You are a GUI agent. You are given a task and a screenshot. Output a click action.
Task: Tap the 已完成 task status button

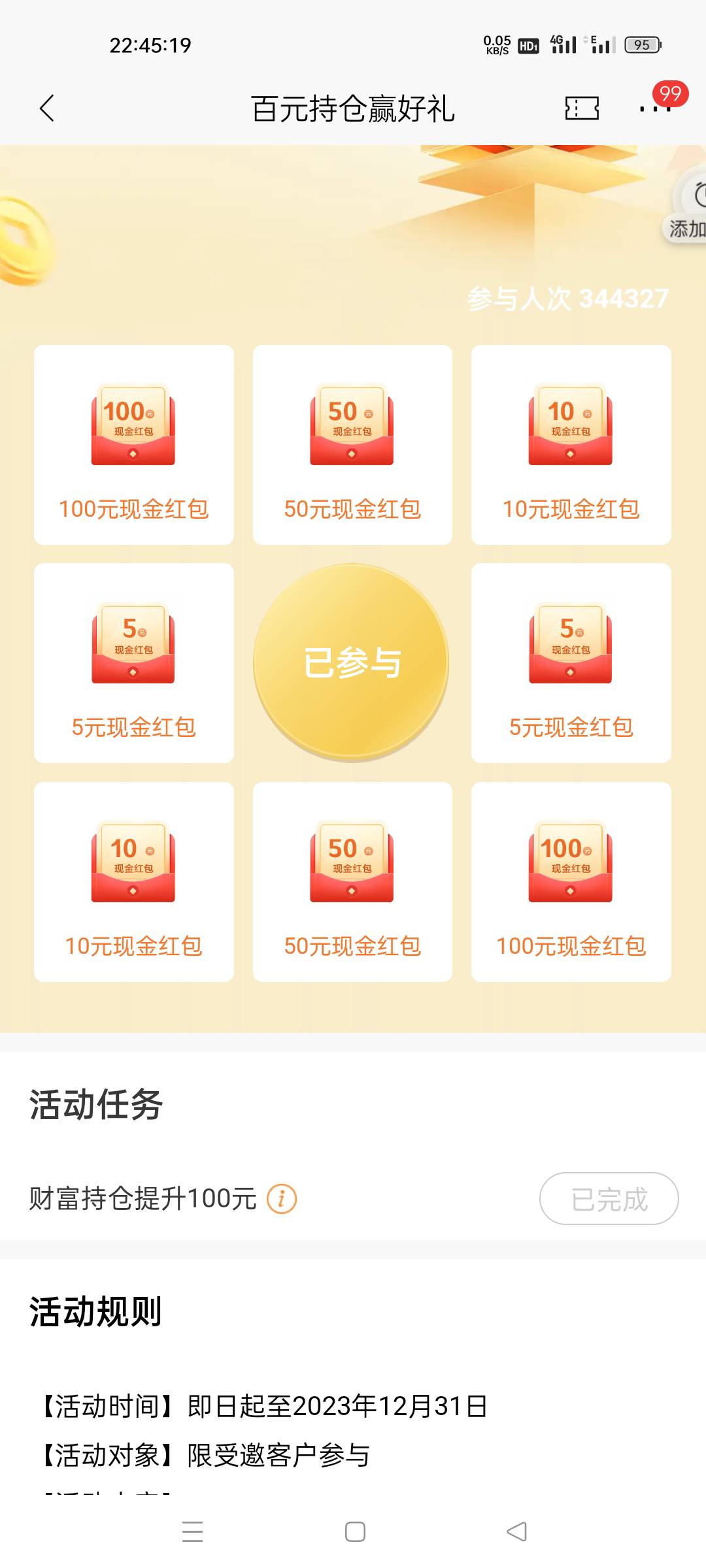tap(609, 1199)
